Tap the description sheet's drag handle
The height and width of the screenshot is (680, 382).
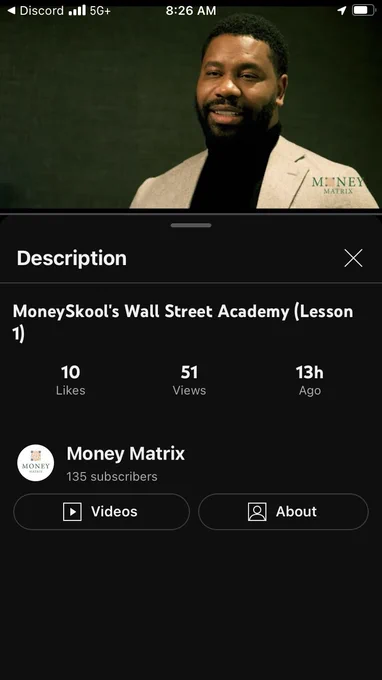[191, 225]
